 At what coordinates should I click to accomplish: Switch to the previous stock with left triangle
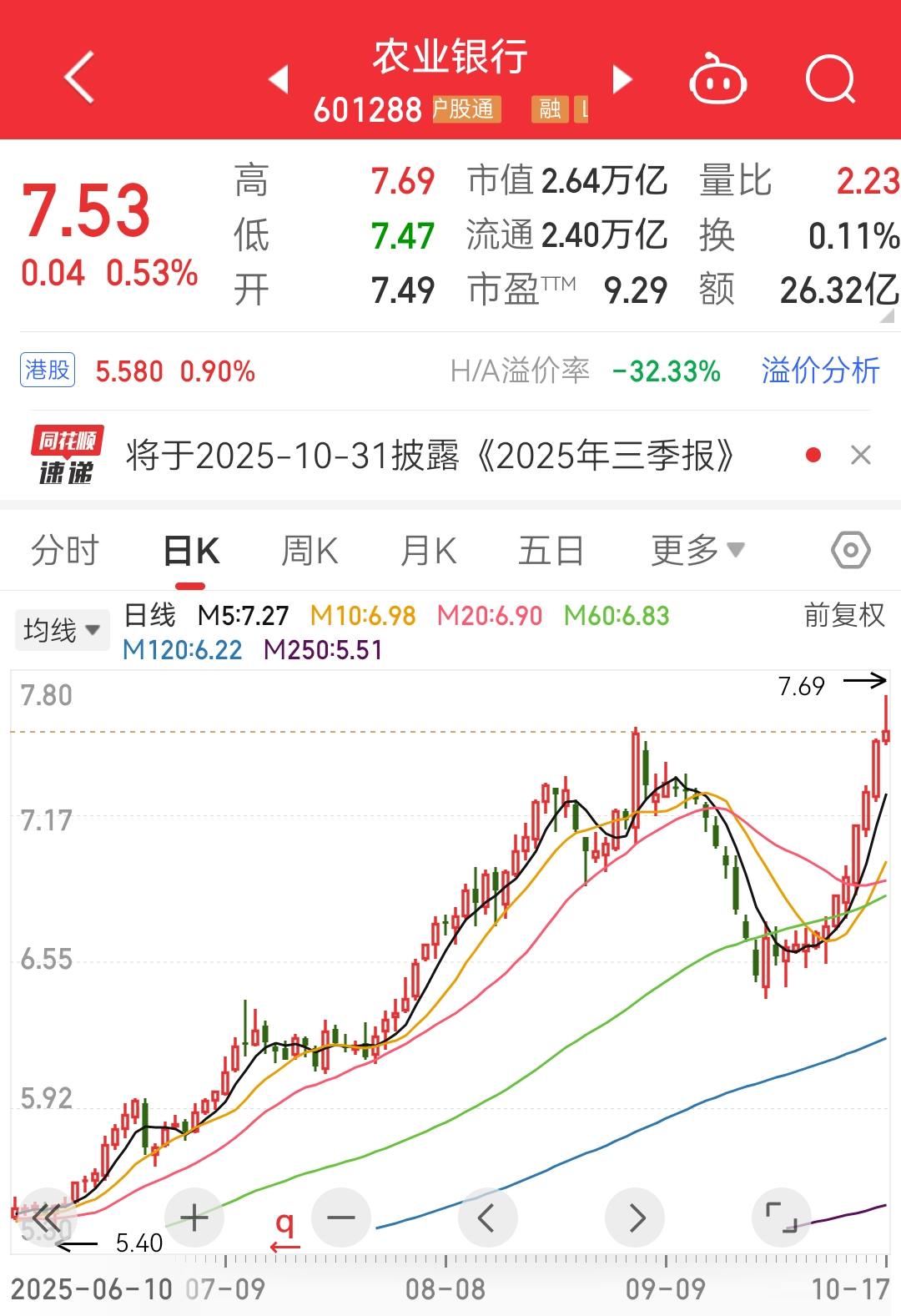coord(279,79)
